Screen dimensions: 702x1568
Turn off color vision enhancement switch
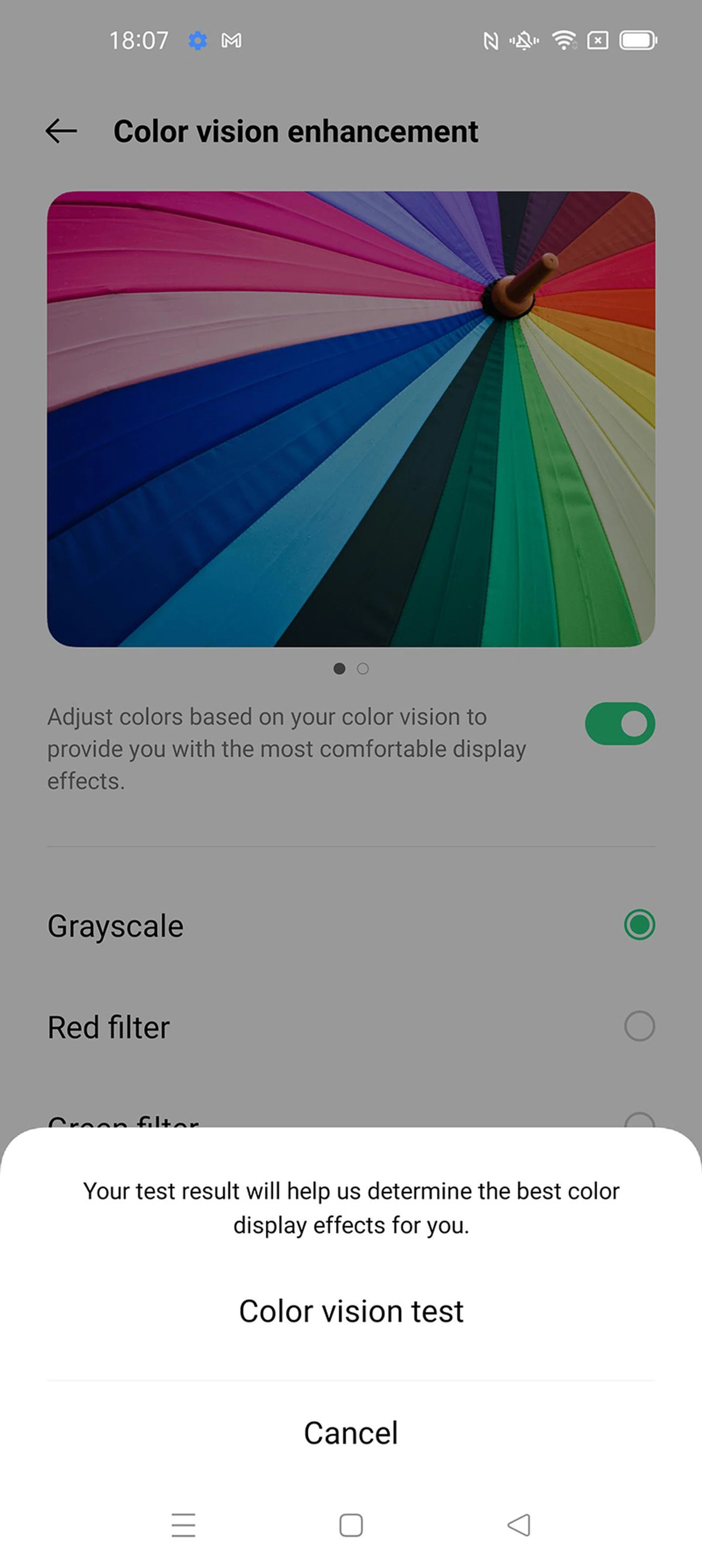tap(619, 724)
